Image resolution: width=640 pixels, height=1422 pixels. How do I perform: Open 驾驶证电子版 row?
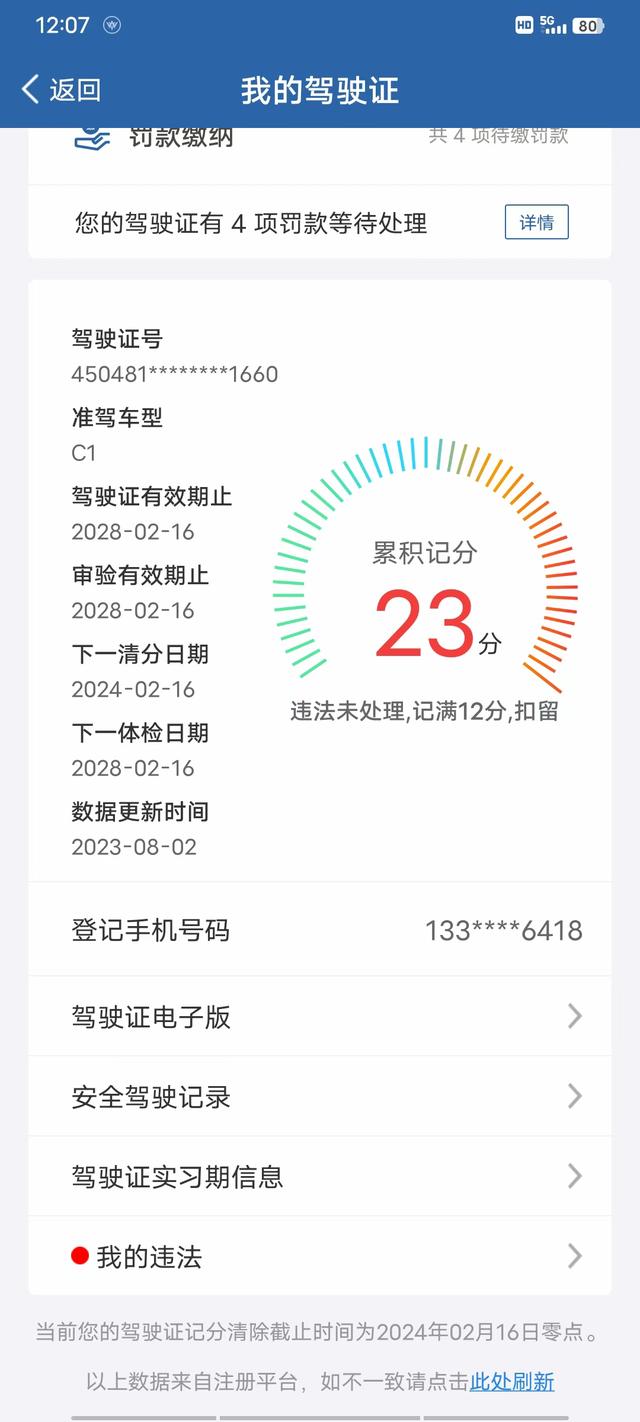click(320, 1017)
